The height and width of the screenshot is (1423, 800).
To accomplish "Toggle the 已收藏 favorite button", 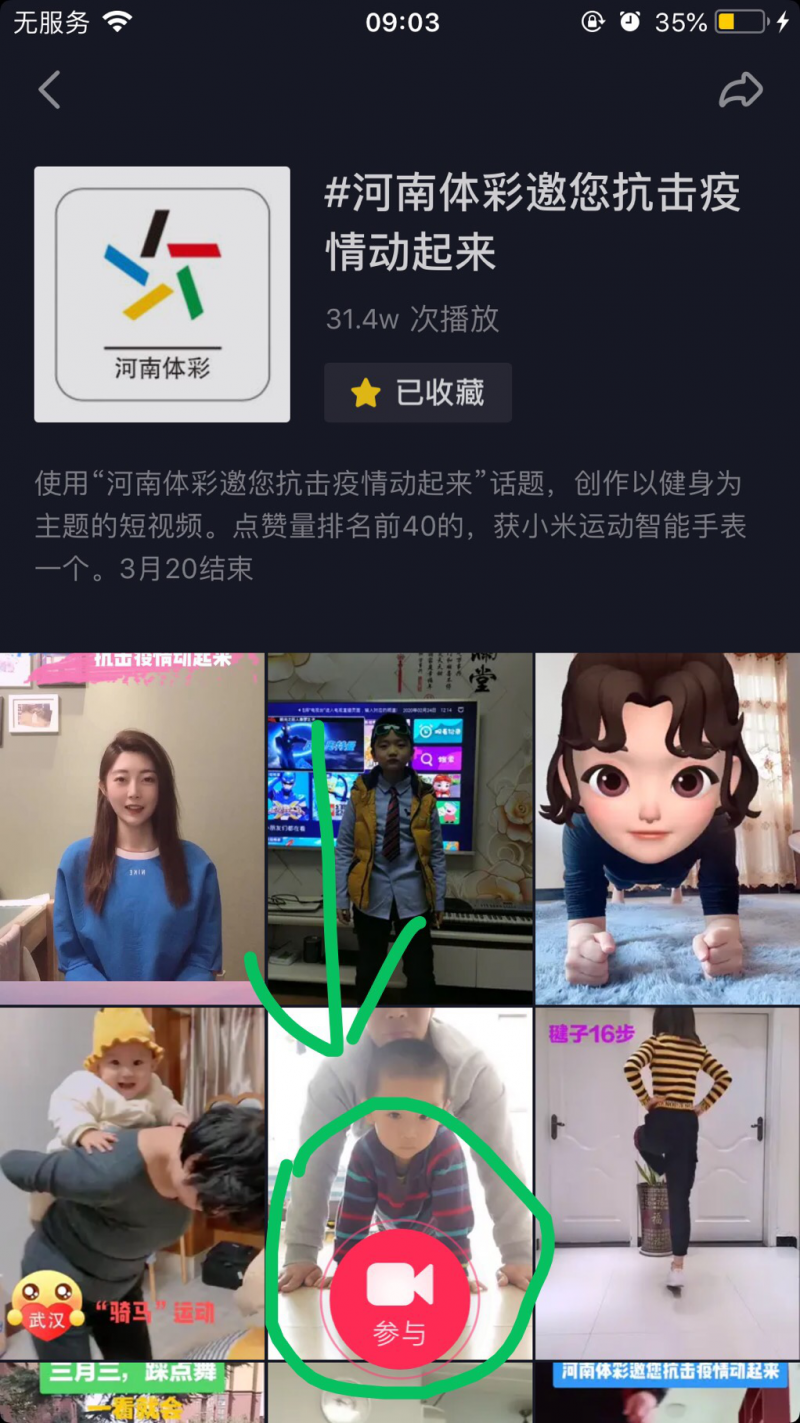I will [418, 393].
